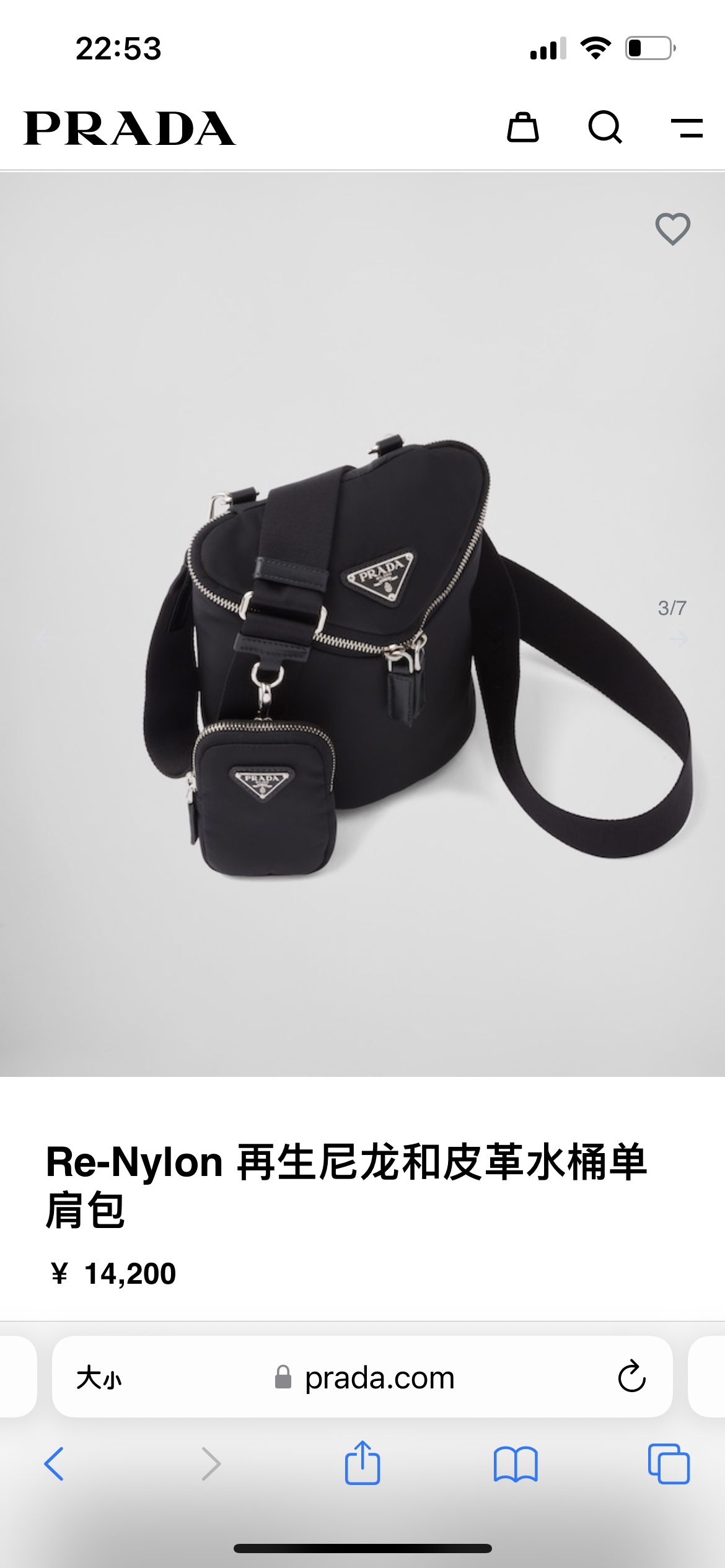Open the hamburger menu
Viewport: 725px width, 1568px height.
[x=687, y=128]
